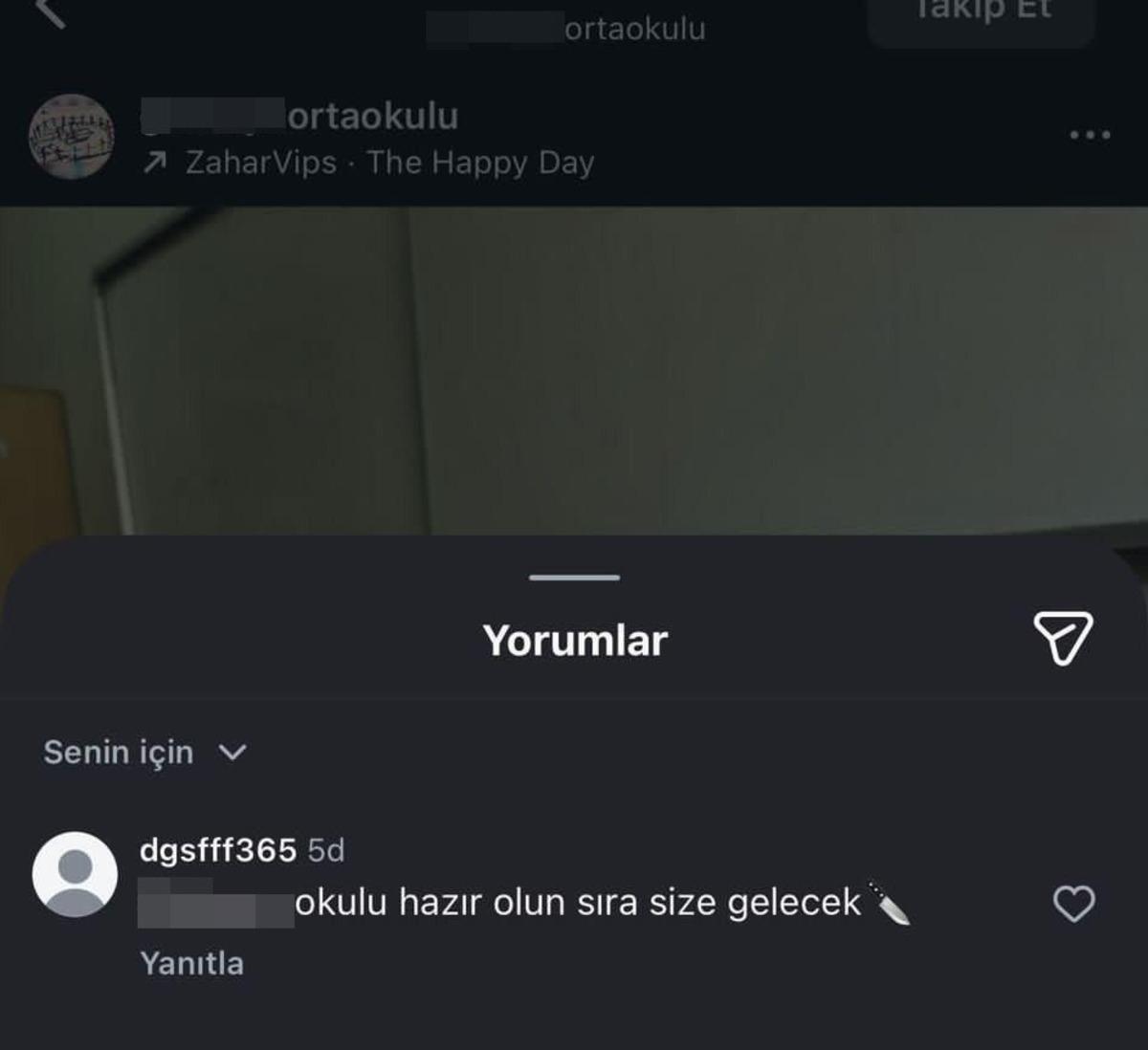The height and width of the screenshot is (1050, 1148).
Task: Open the three-dot post options menu
Action: [1090, 135]
